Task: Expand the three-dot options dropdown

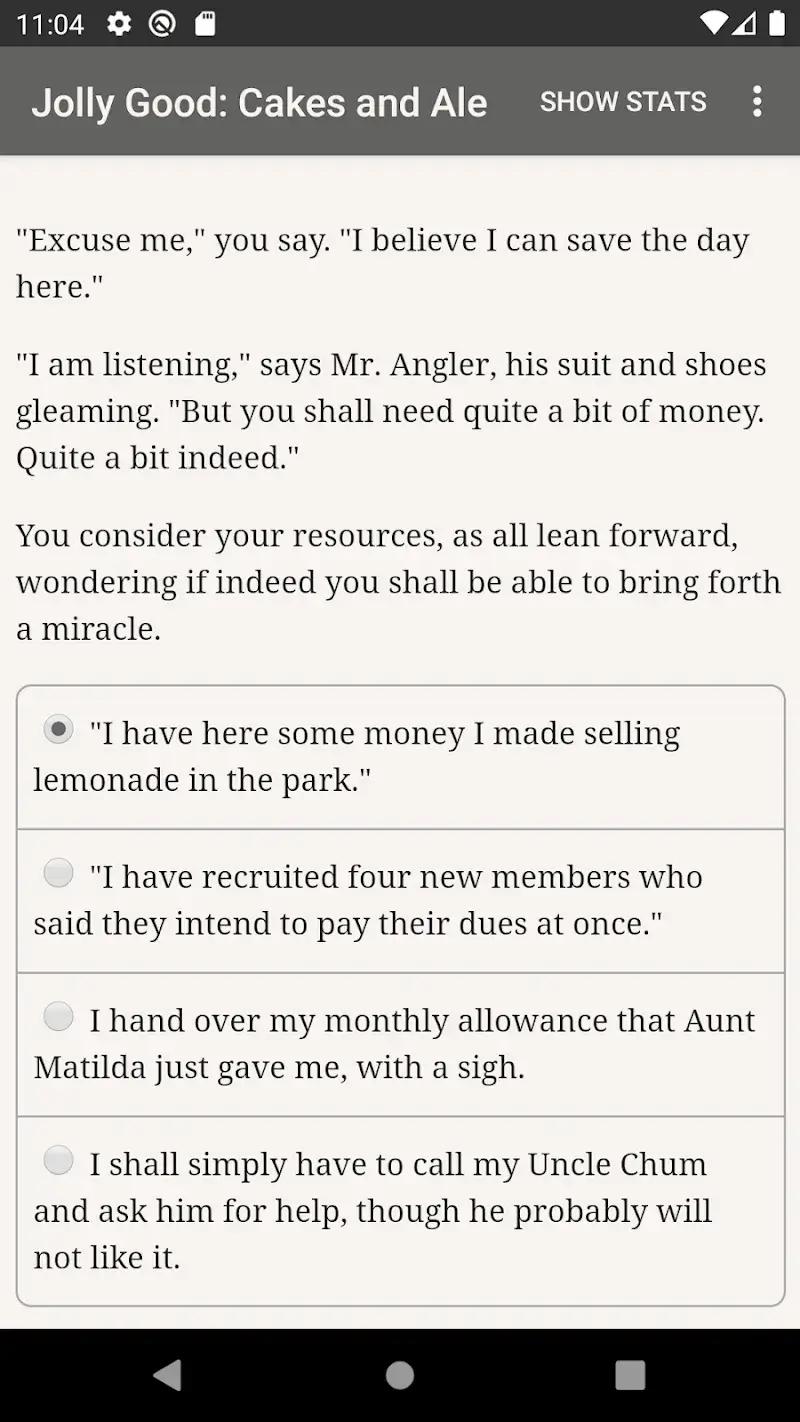Action: tap(757, 102)
